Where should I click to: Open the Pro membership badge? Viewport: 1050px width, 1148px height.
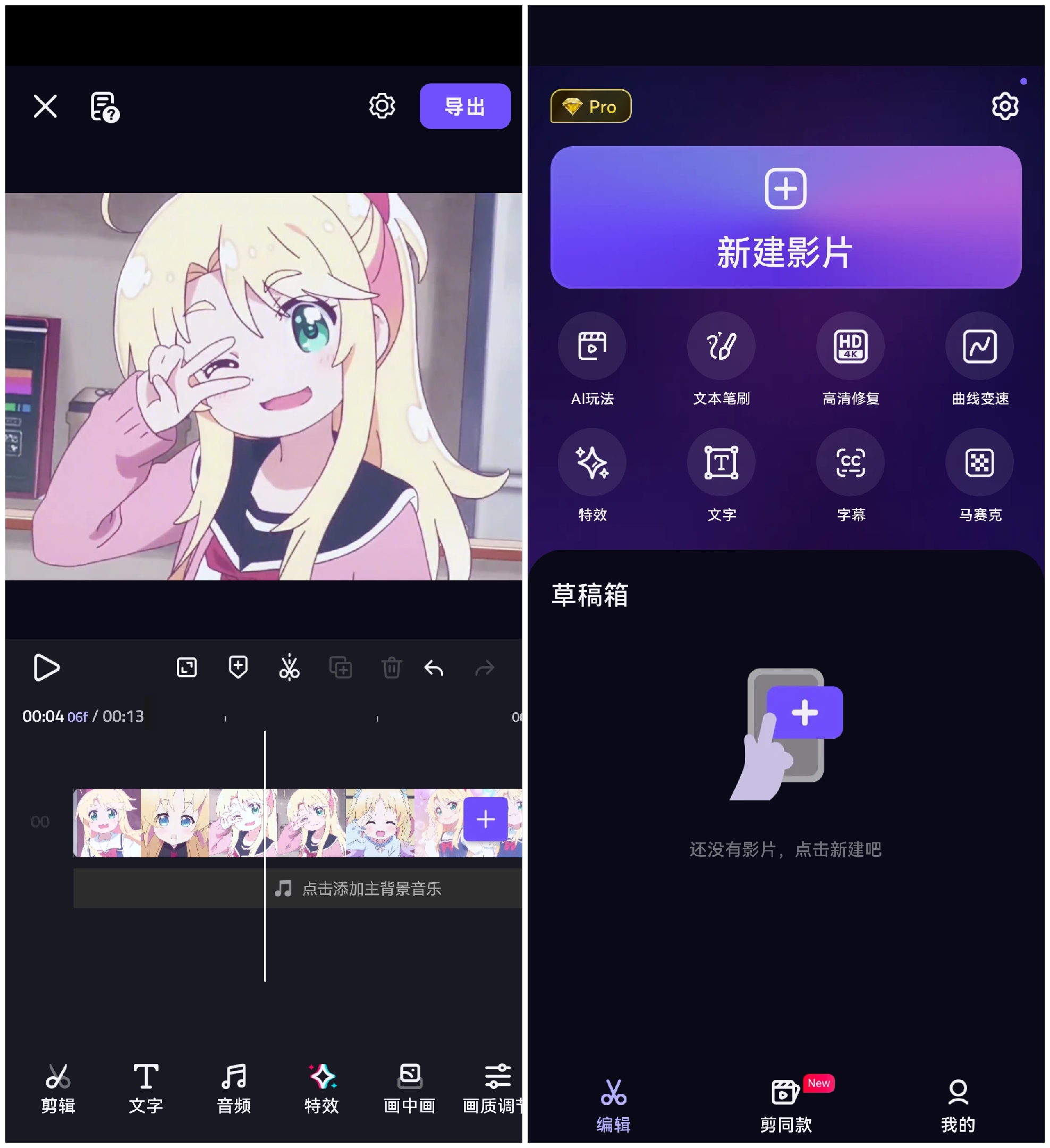[590, 106]
